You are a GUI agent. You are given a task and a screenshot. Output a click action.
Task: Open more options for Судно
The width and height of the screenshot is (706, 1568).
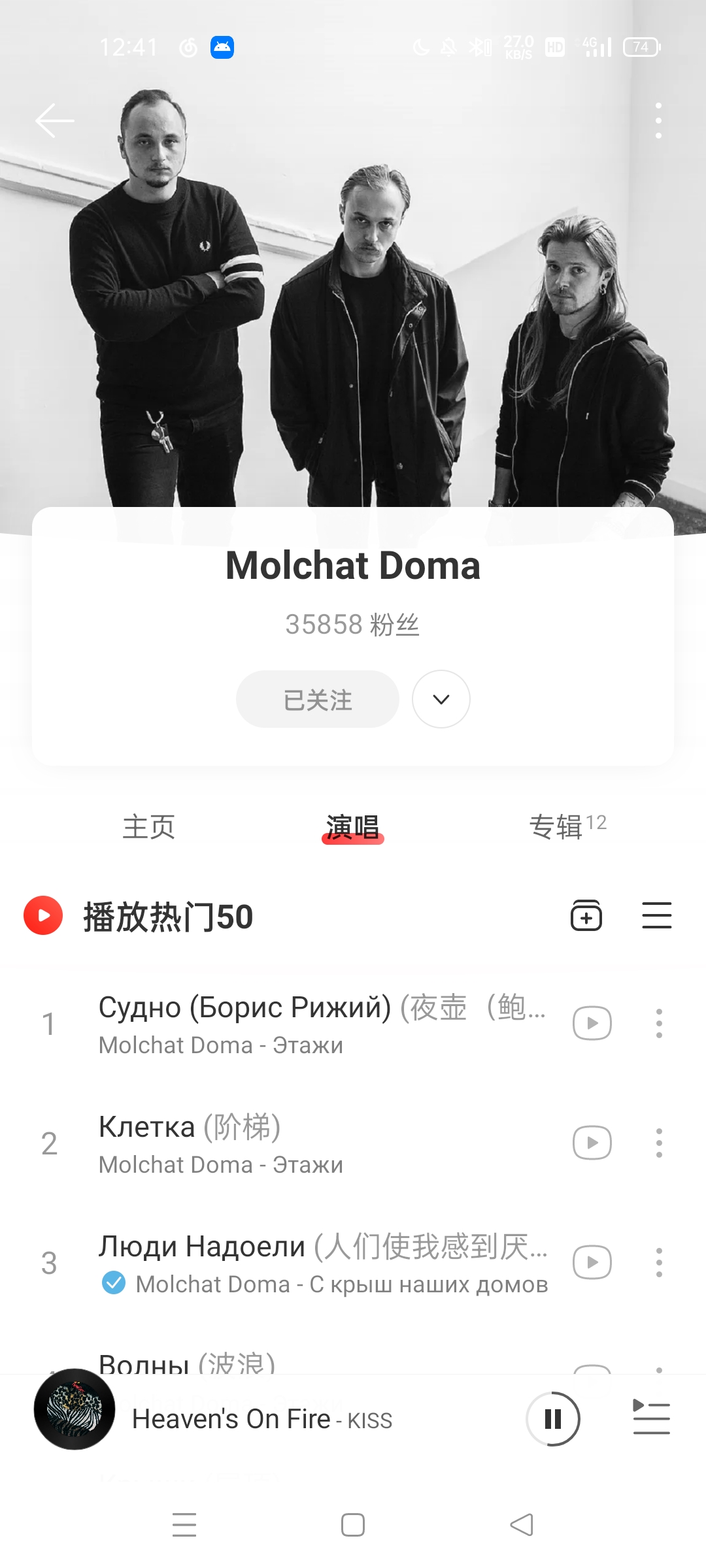click(x=659, y=1023)
